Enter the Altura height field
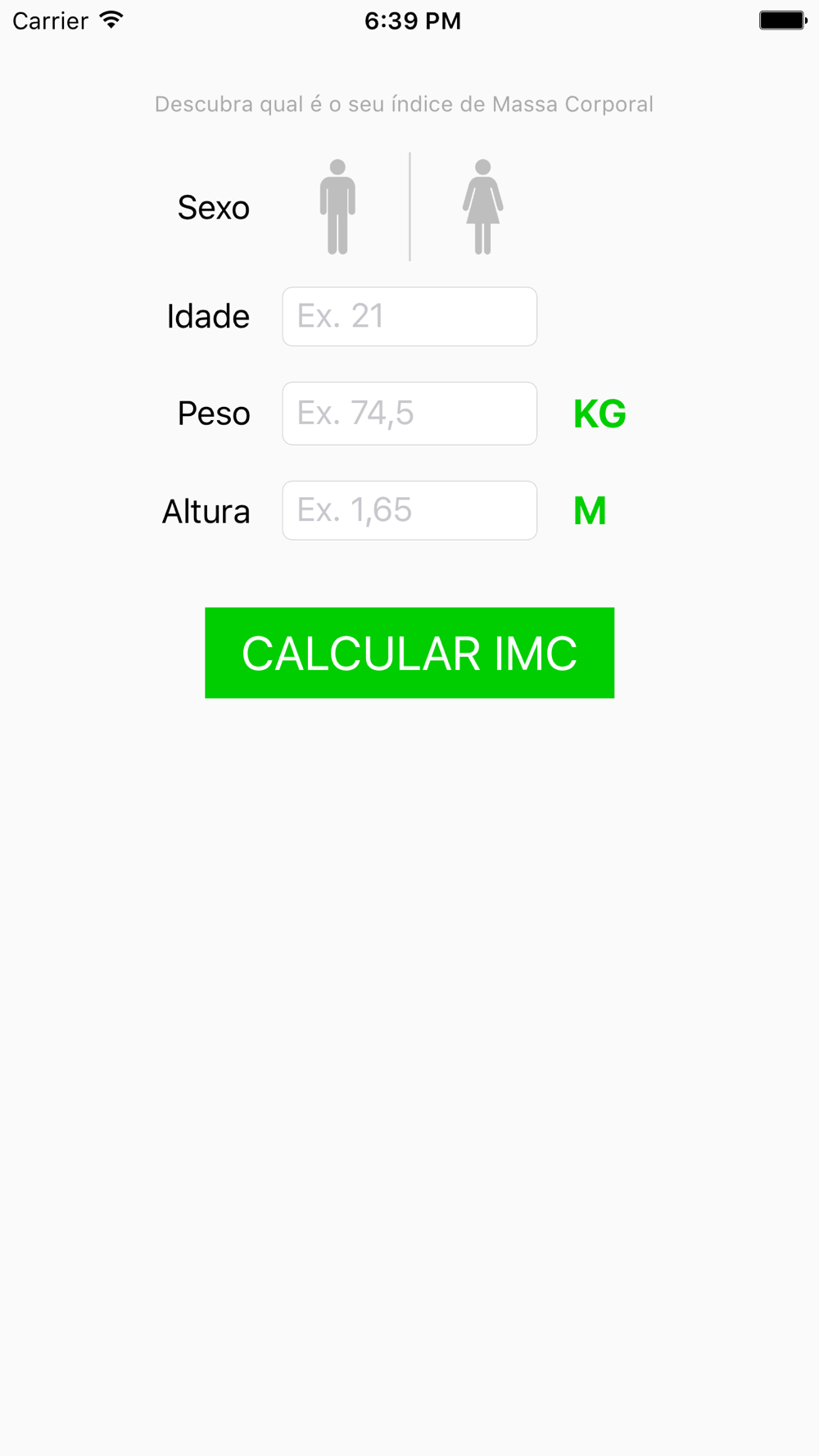 [x=409, y=510]
